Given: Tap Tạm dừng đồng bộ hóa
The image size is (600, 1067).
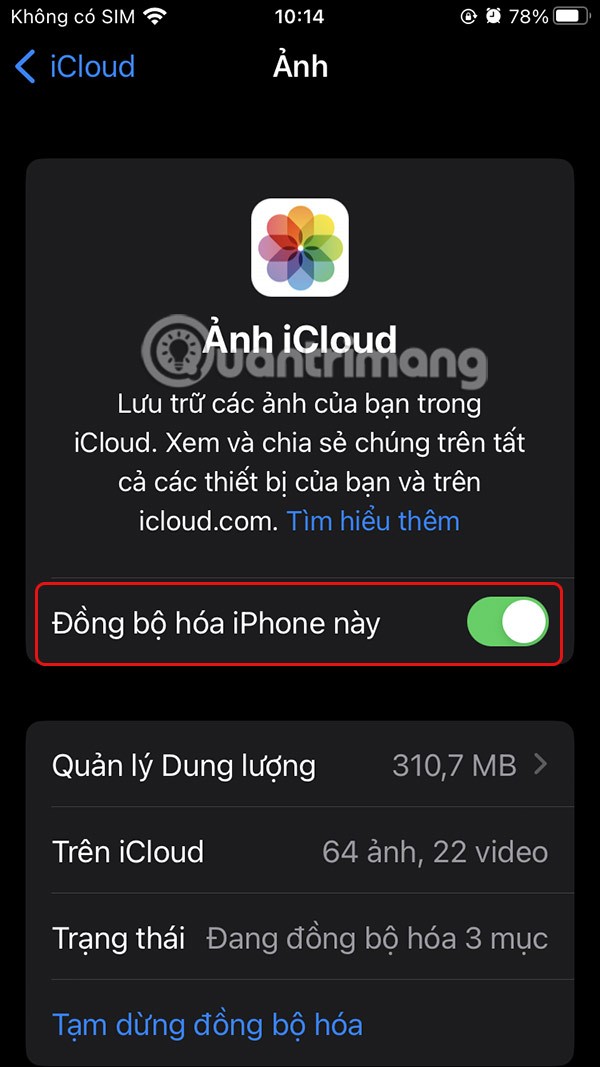Looking at the screenshot, I should [x=207, y=1025].
